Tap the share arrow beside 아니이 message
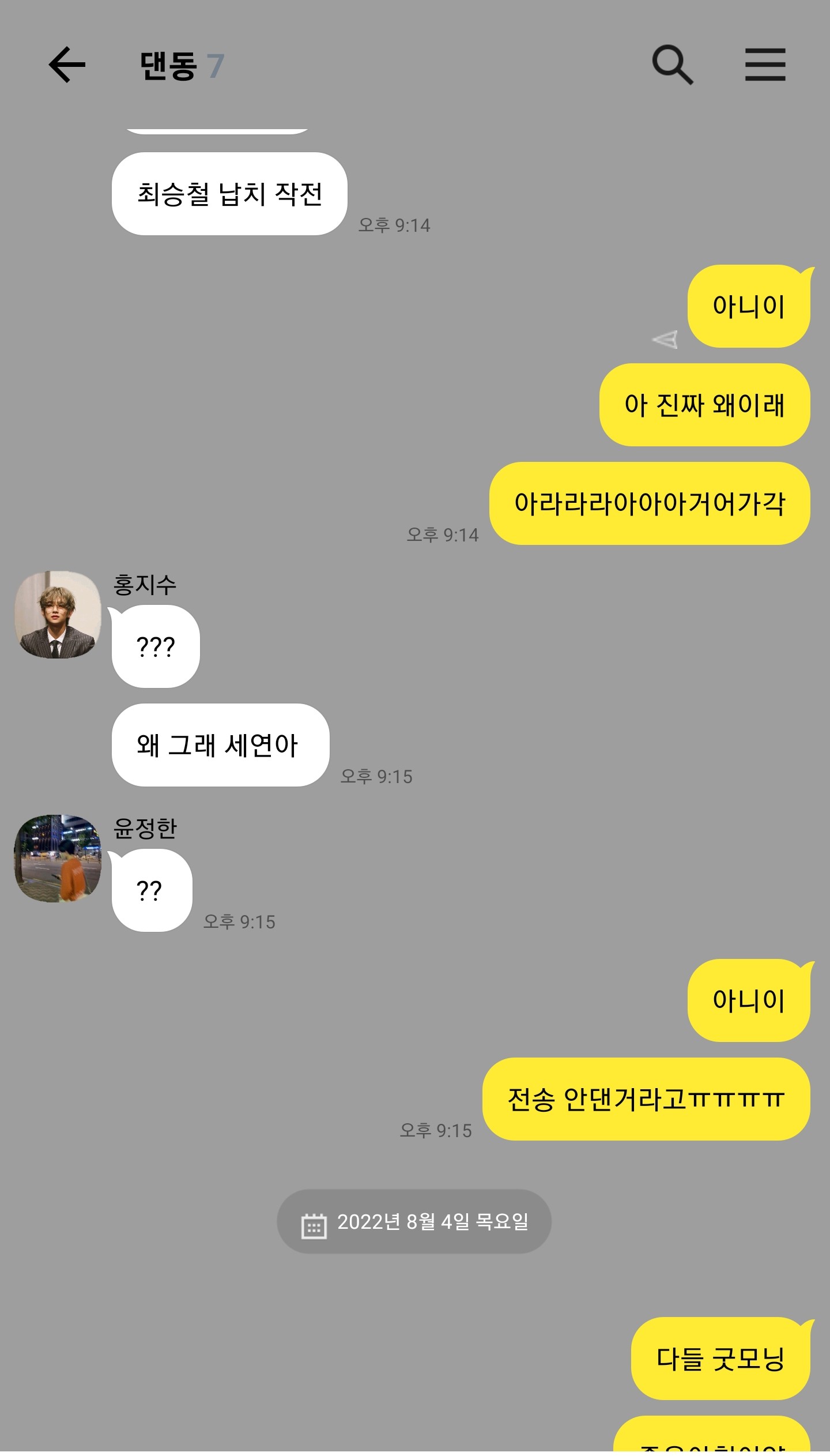The width and height of the screenshot is (830, 1456). (665, 339)
